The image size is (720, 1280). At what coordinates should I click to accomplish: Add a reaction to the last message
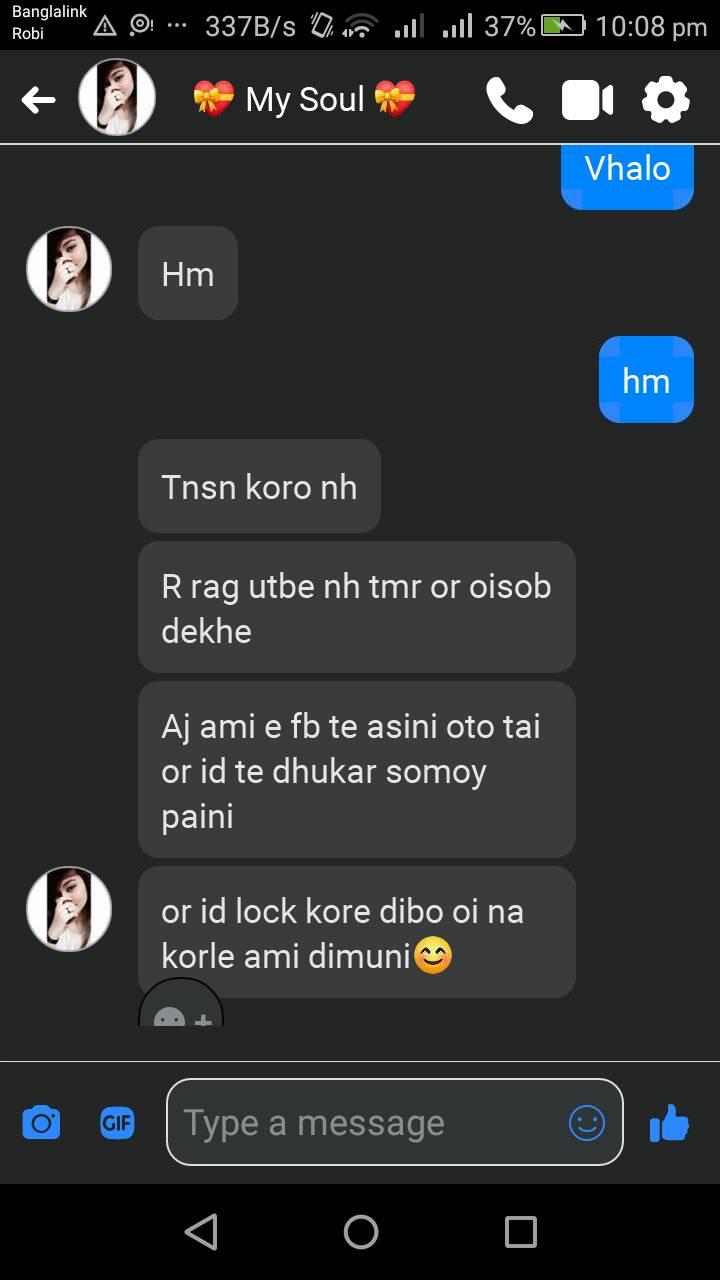pyautogui.click(x=181, y=1003)
